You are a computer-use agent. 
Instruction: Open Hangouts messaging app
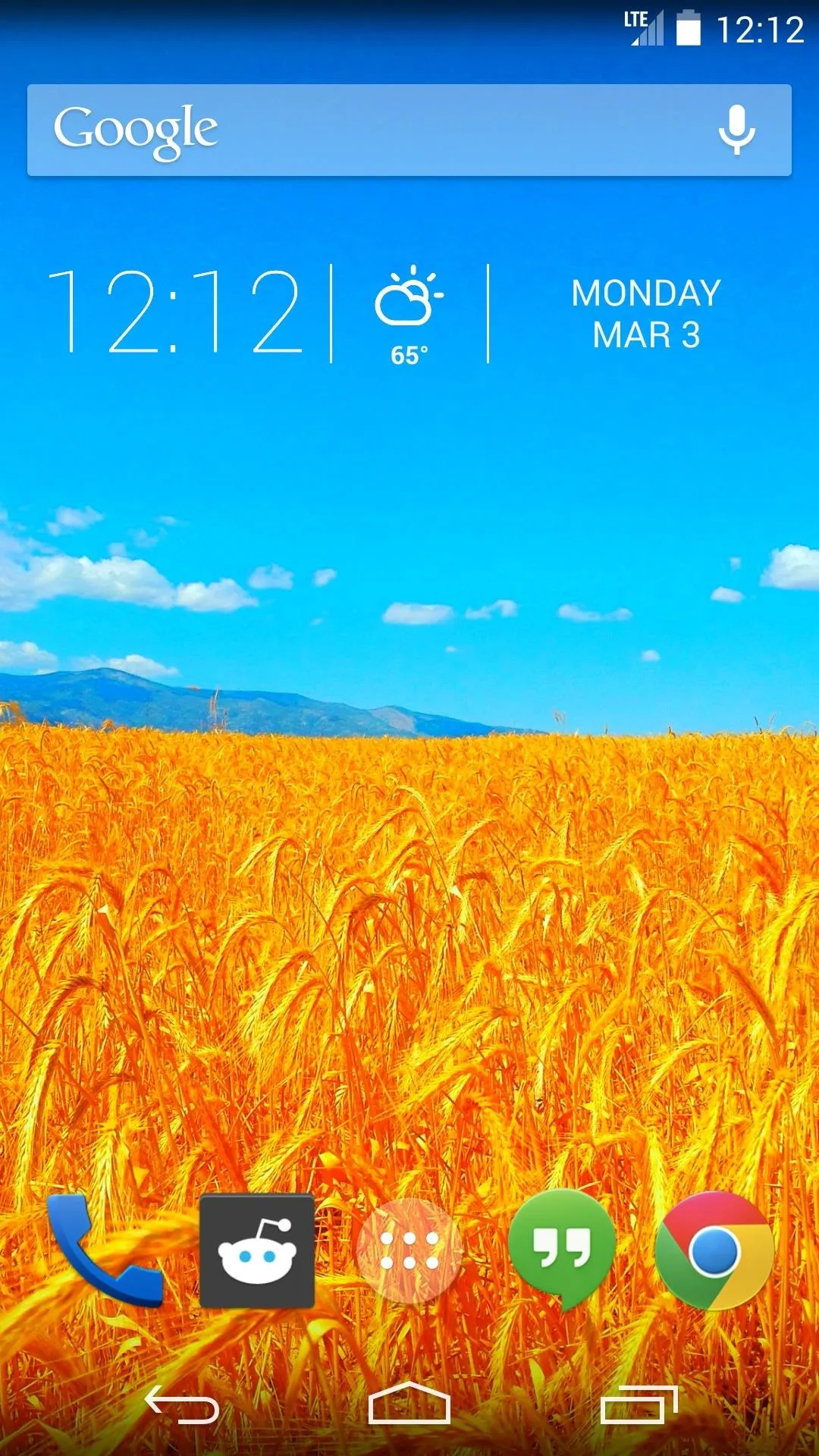[x=562, y=1250]
